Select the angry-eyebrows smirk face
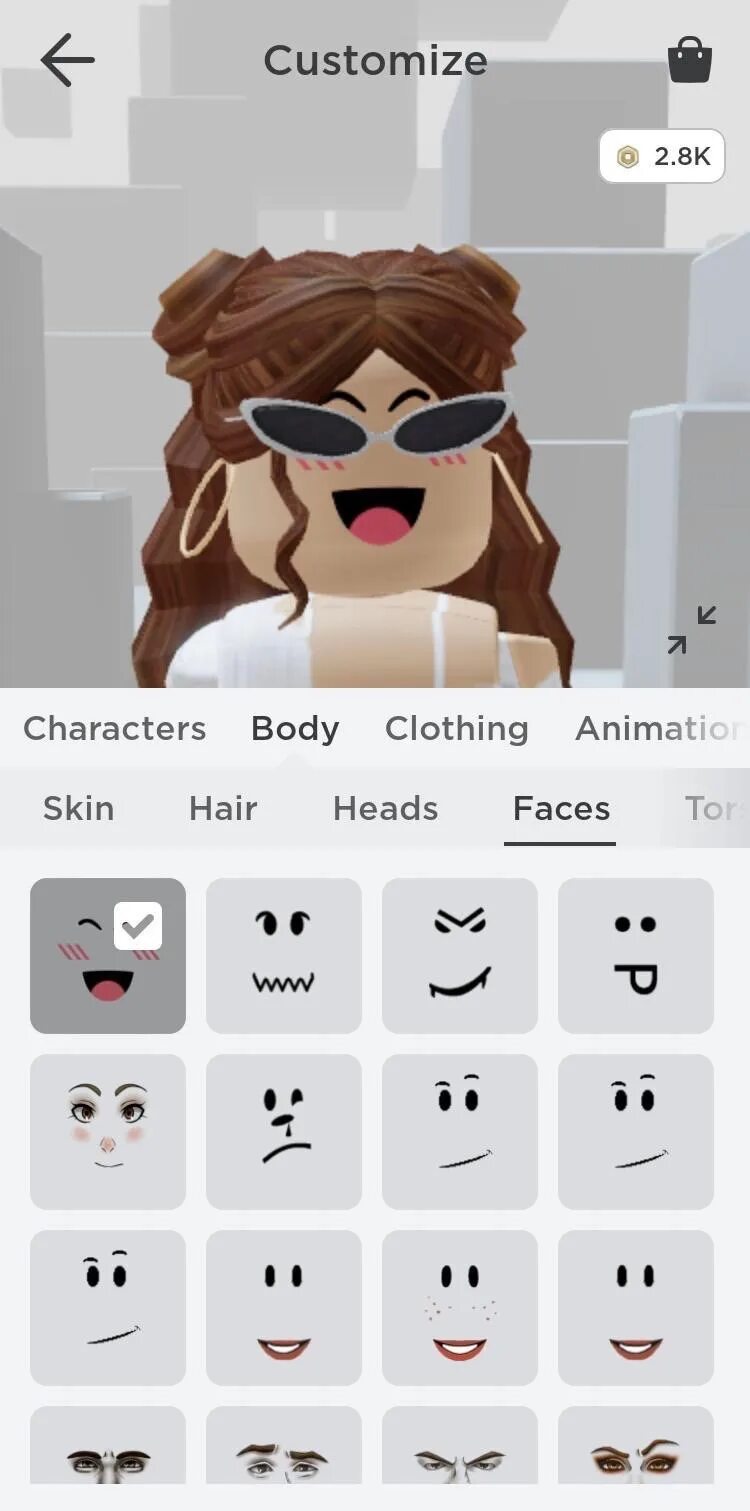Viewport: 750px width, 1511px height. click(460, 956)
